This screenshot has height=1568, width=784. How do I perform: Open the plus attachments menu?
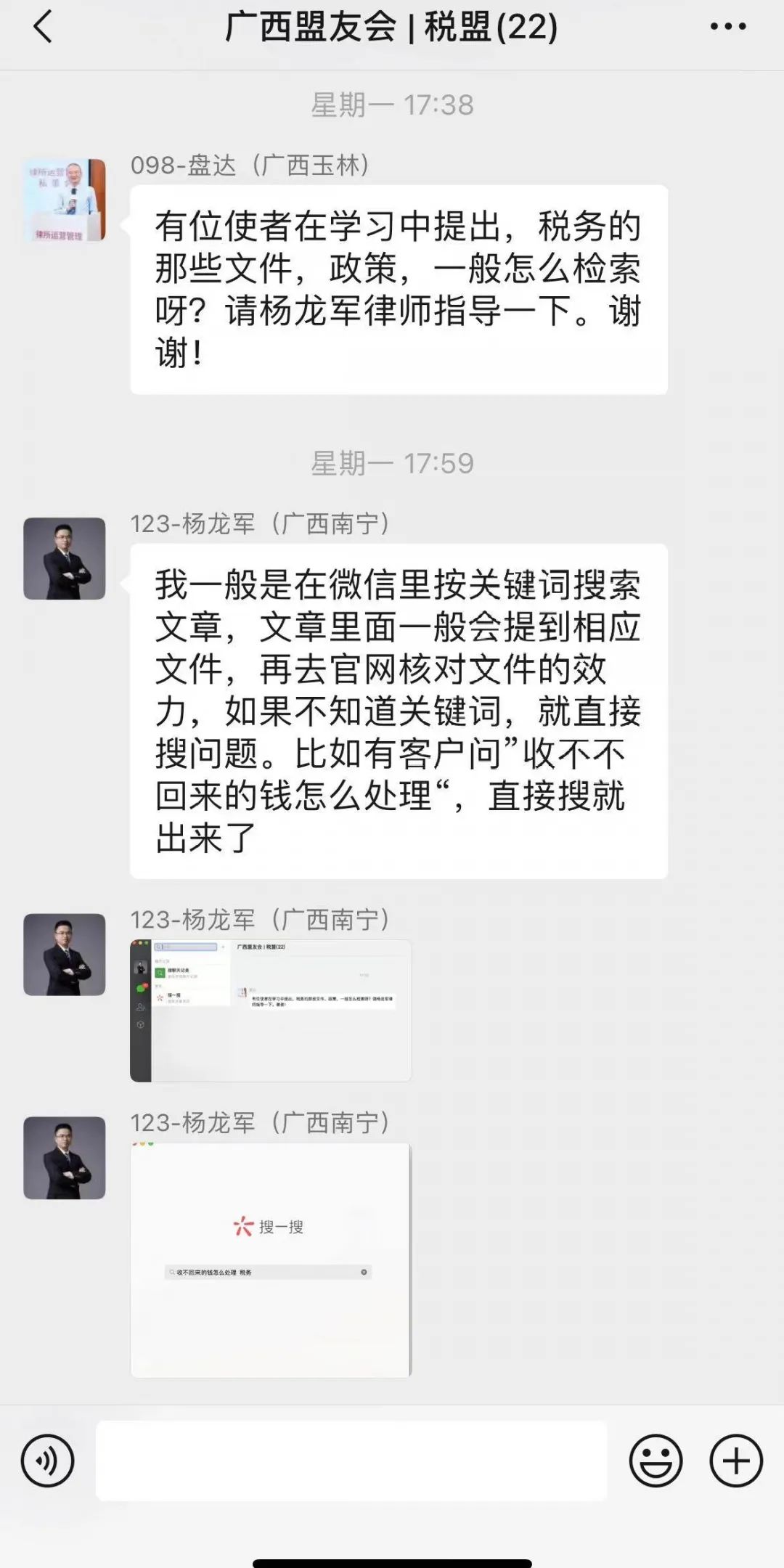point(735,1461)
